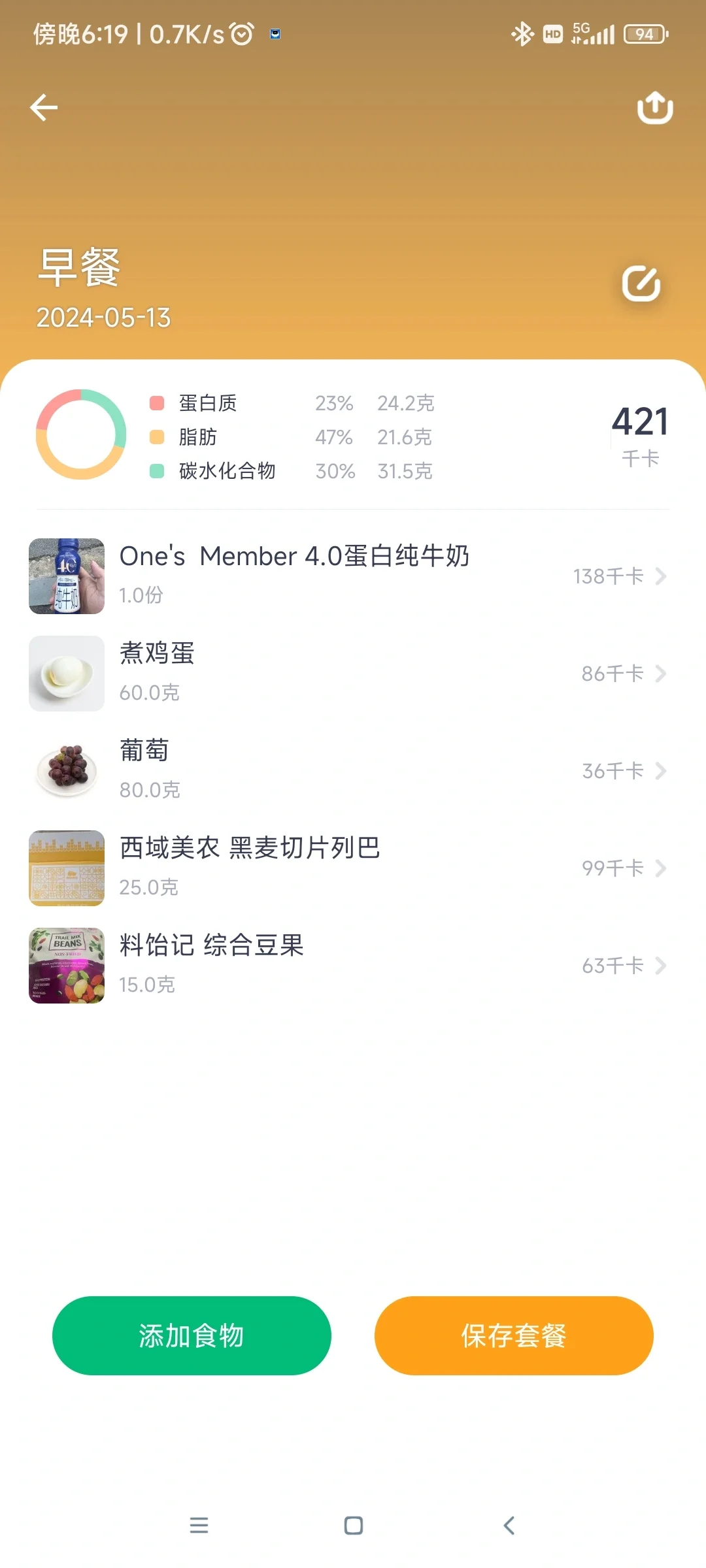
Task: Open 西域美农 黑麦切片列巴 entry
Action: coord(353,868)
